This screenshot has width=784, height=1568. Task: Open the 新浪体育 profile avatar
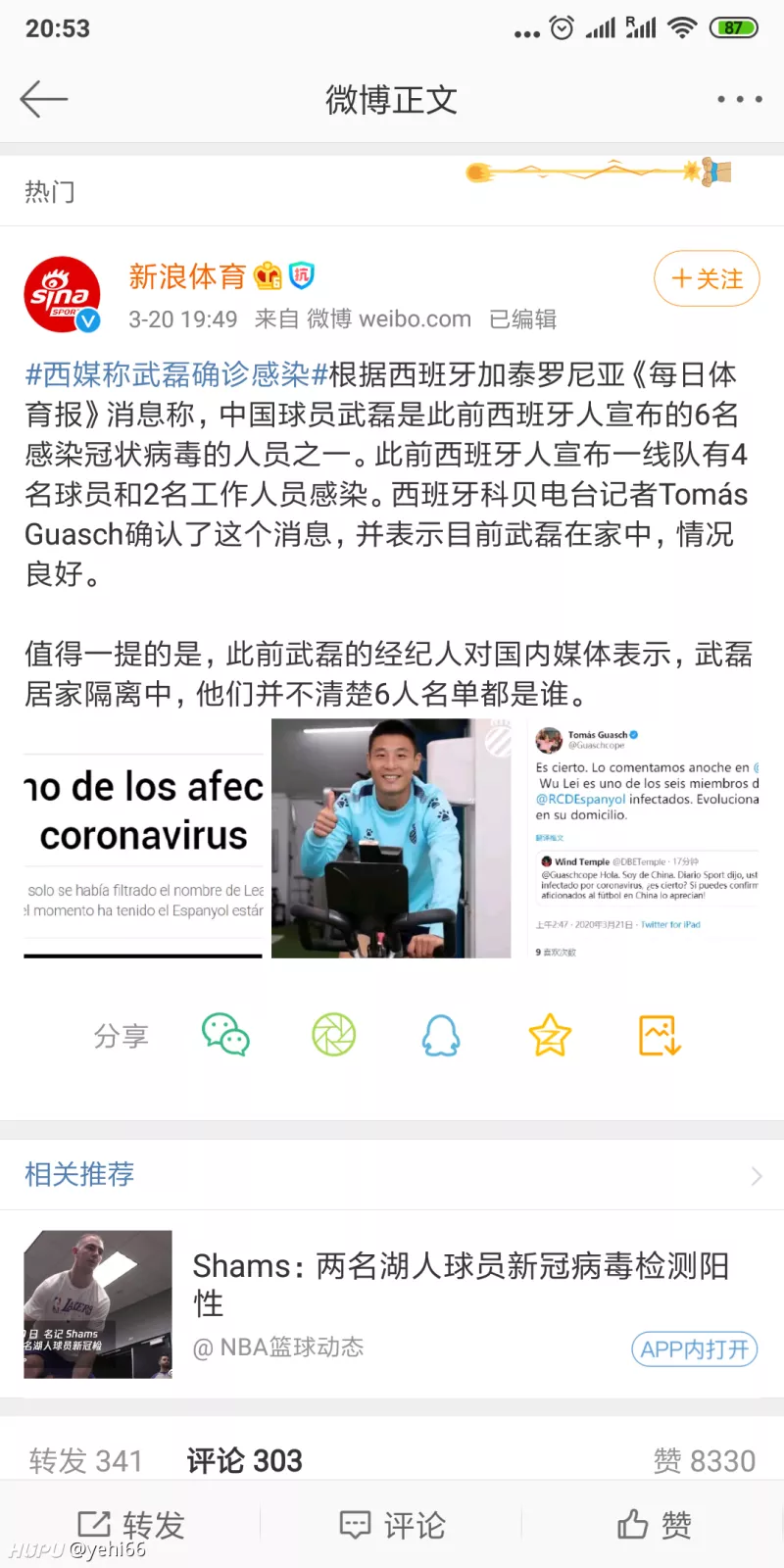(62, 295)
